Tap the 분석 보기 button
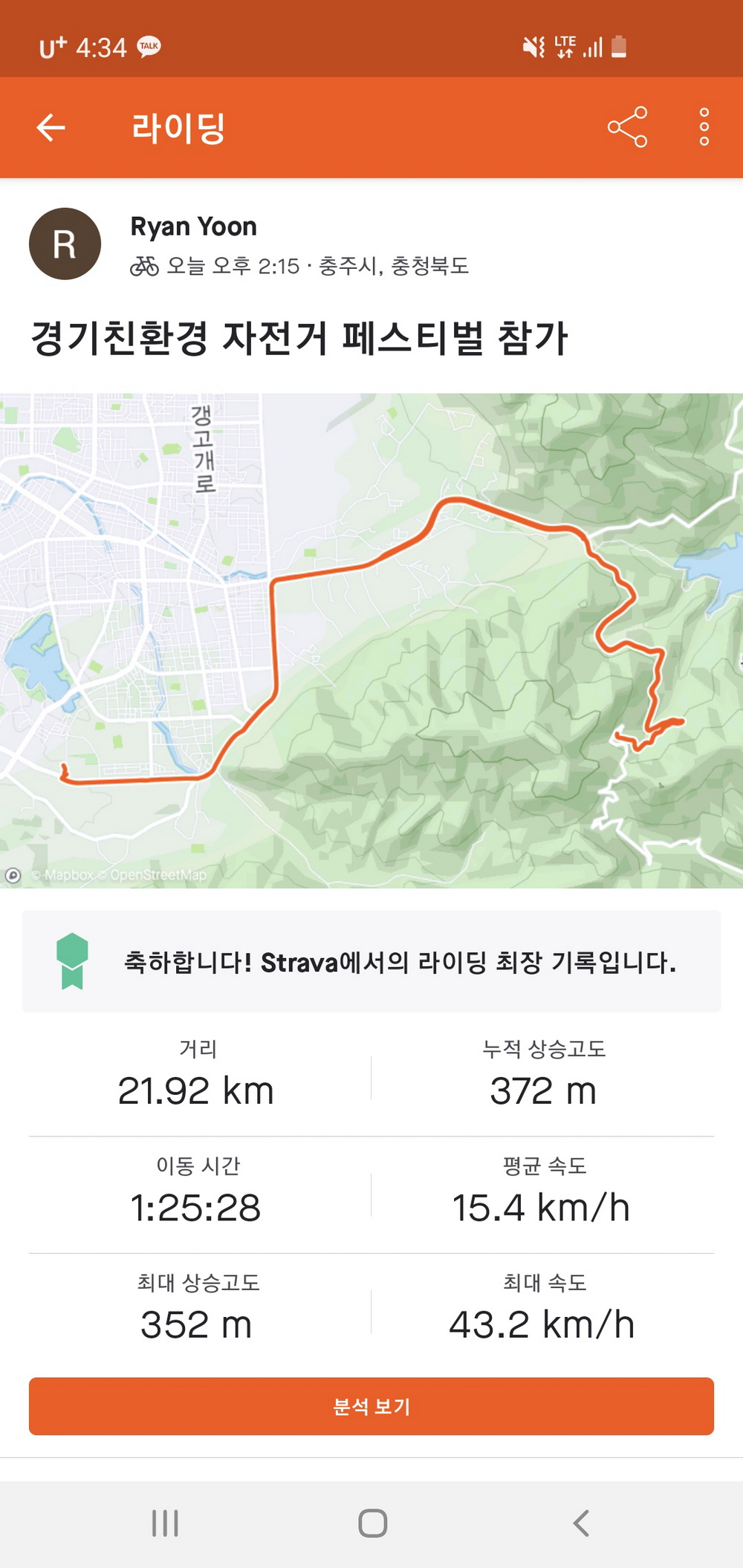This screenshot has width=743, height=1568. (371, 1406)
